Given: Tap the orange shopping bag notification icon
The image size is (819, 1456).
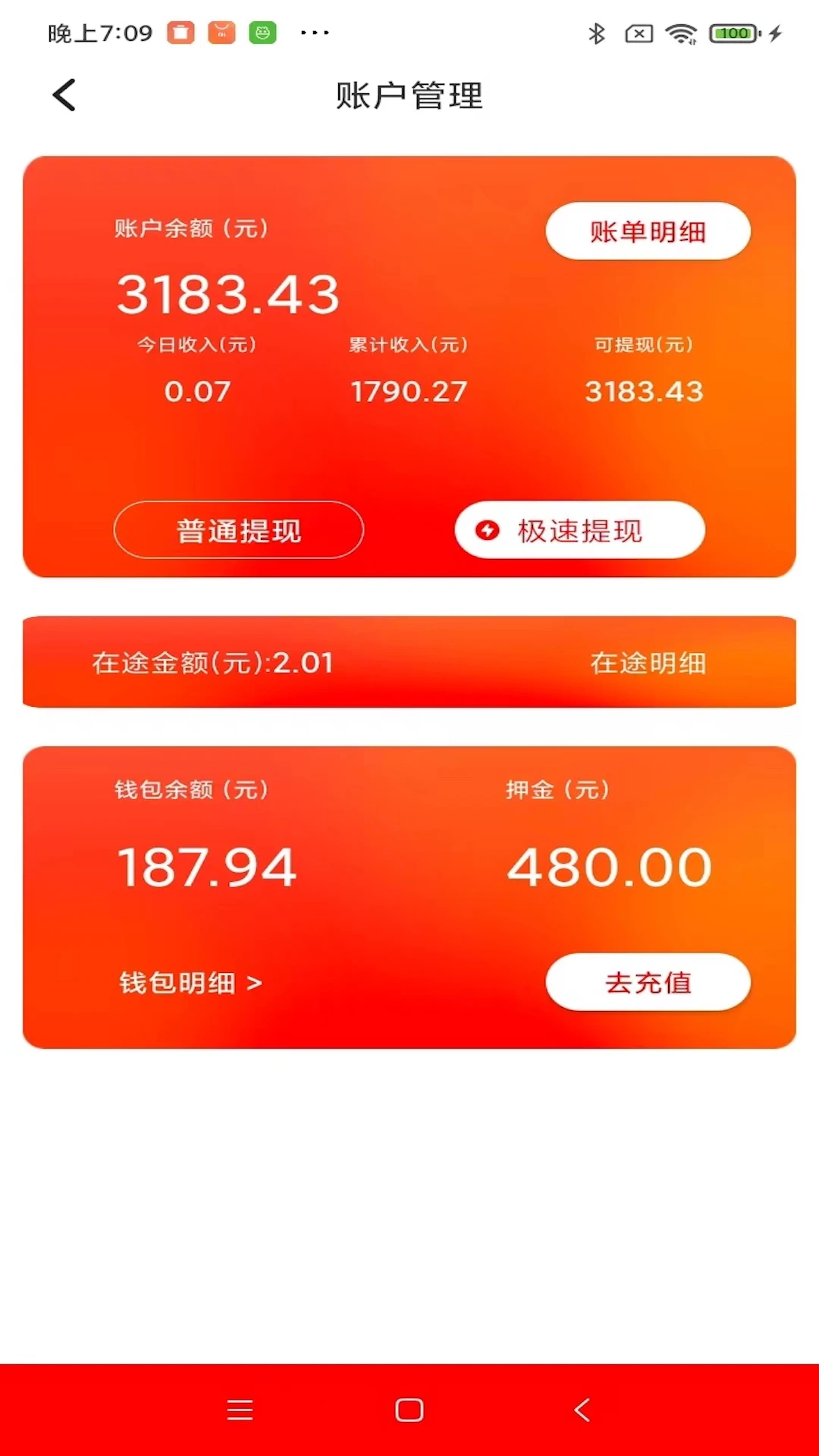Looking at the screenshot, I should point(180,33).
